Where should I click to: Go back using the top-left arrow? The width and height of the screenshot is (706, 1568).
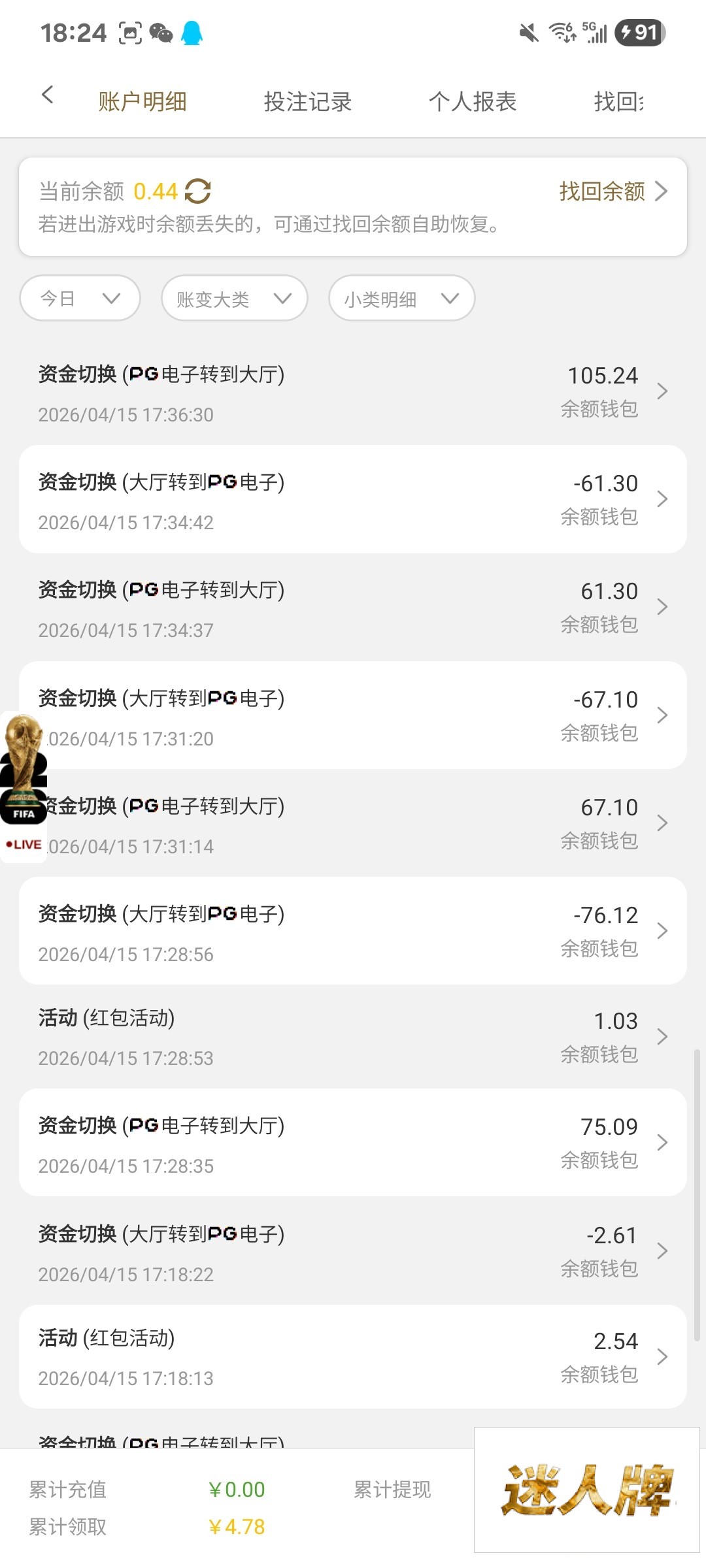click(47, 95)
